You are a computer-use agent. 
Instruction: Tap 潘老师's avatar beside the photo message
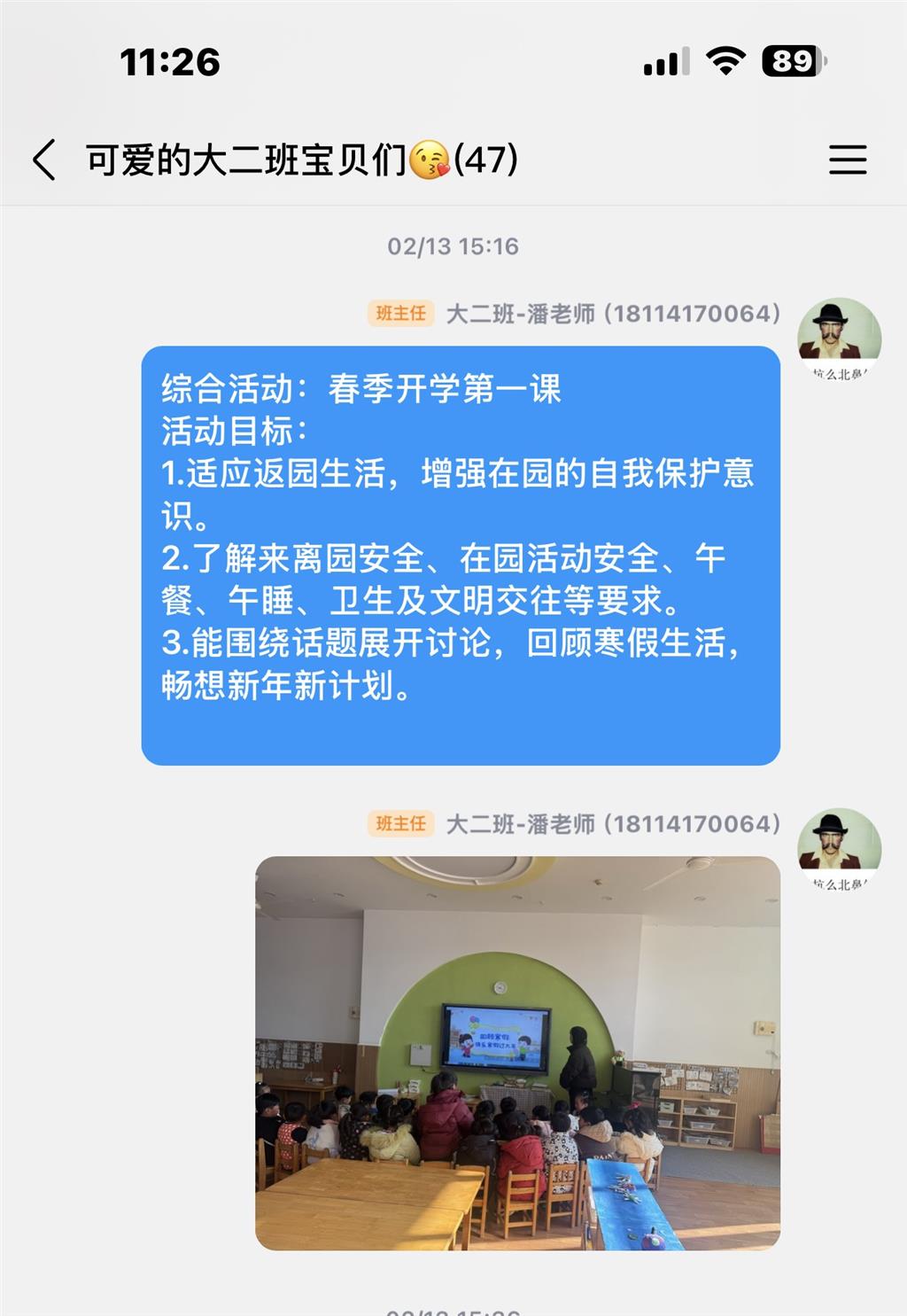coord(839,849)
